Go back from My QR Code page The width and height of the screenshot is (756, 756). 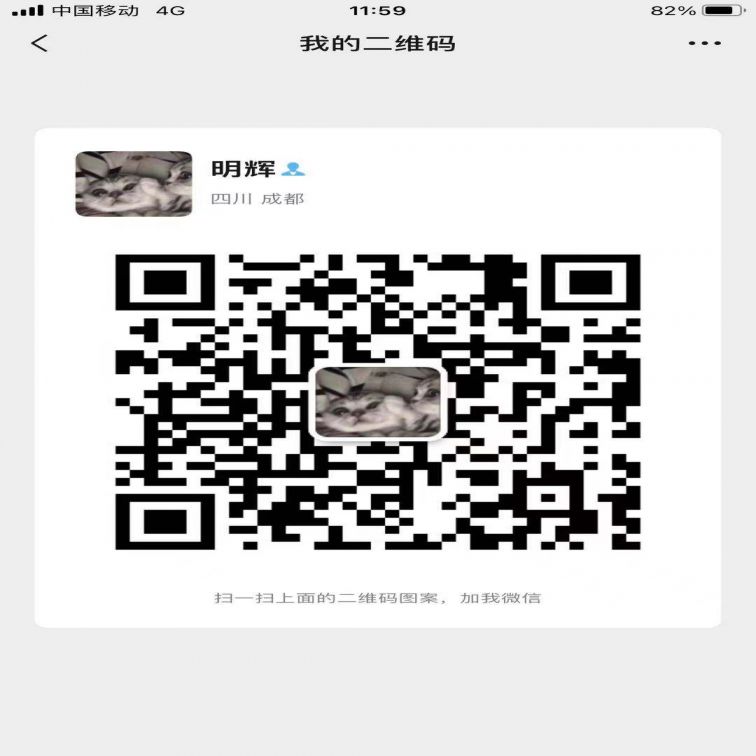(39, 44)
